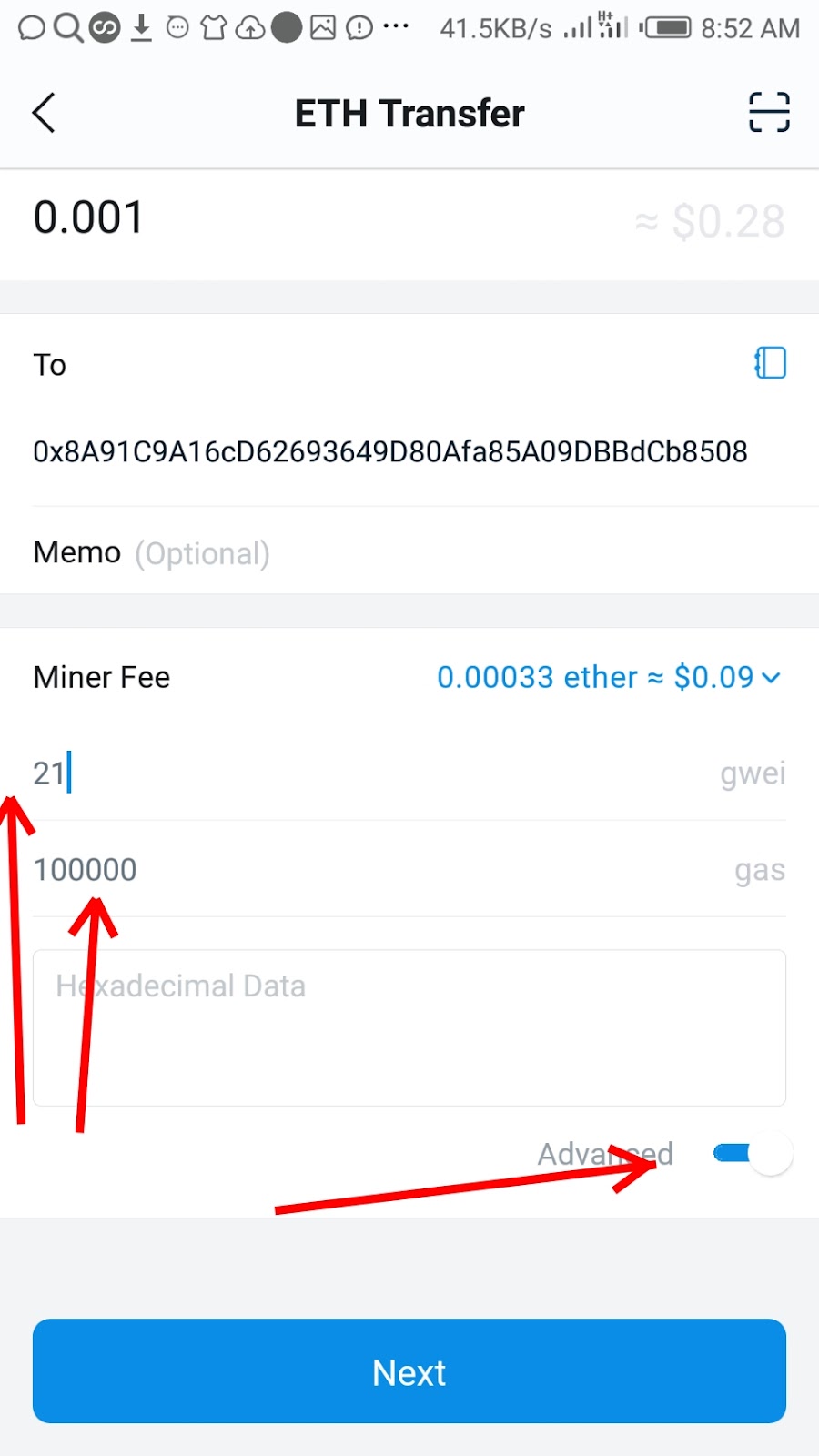
Task: Tap the Next button
Action: 409,1371
